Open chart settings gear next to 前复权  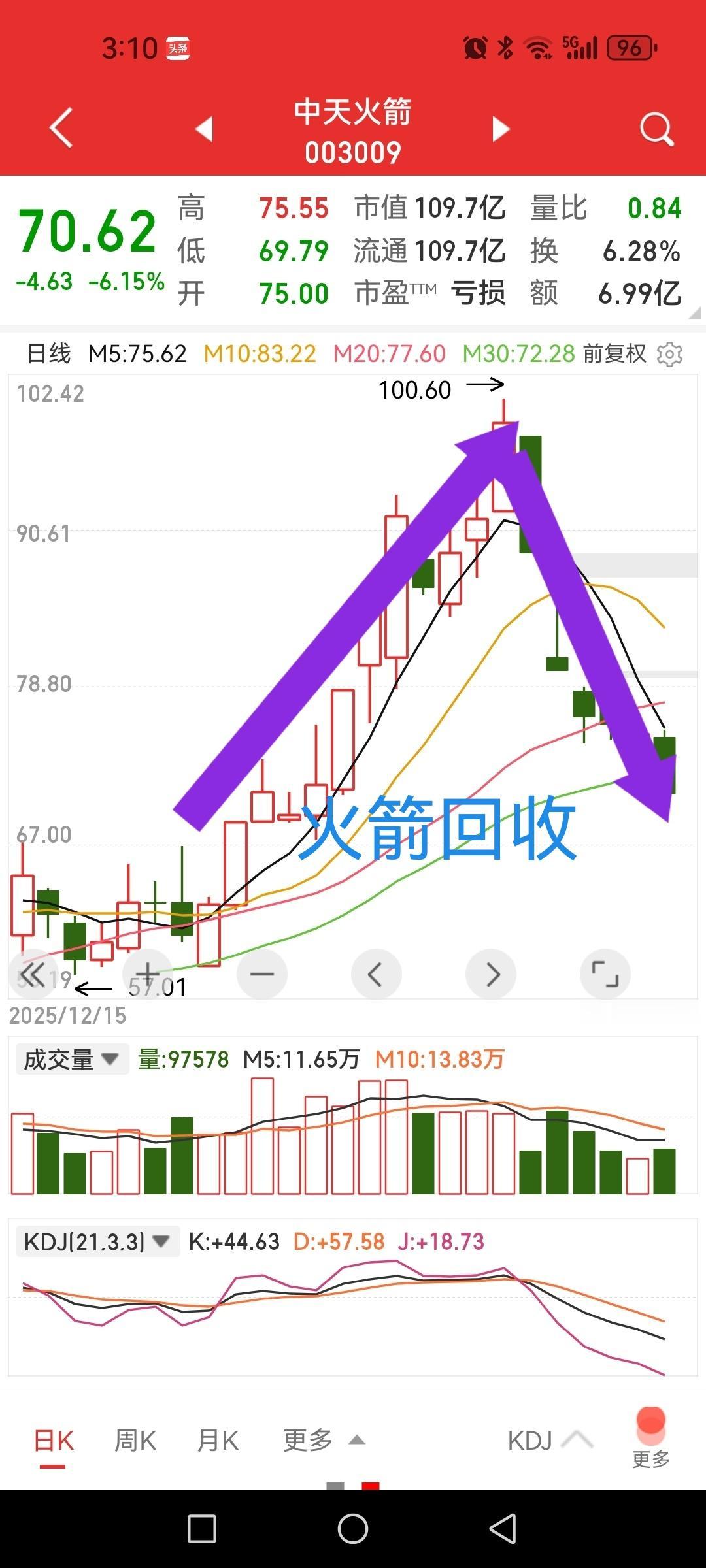(671, 353)
